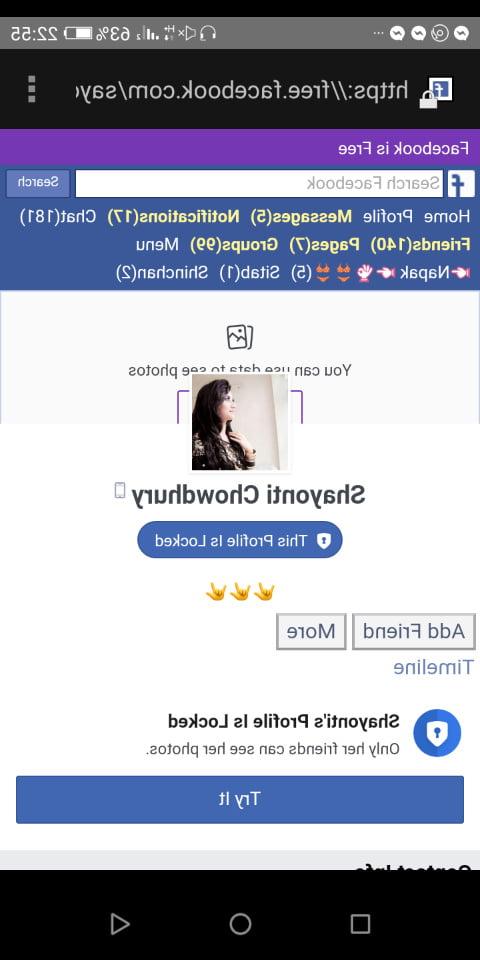The height and width of the screenshot is (960, 480).
Task: Tap the Search Facebook input field
Action: point(259,183)
